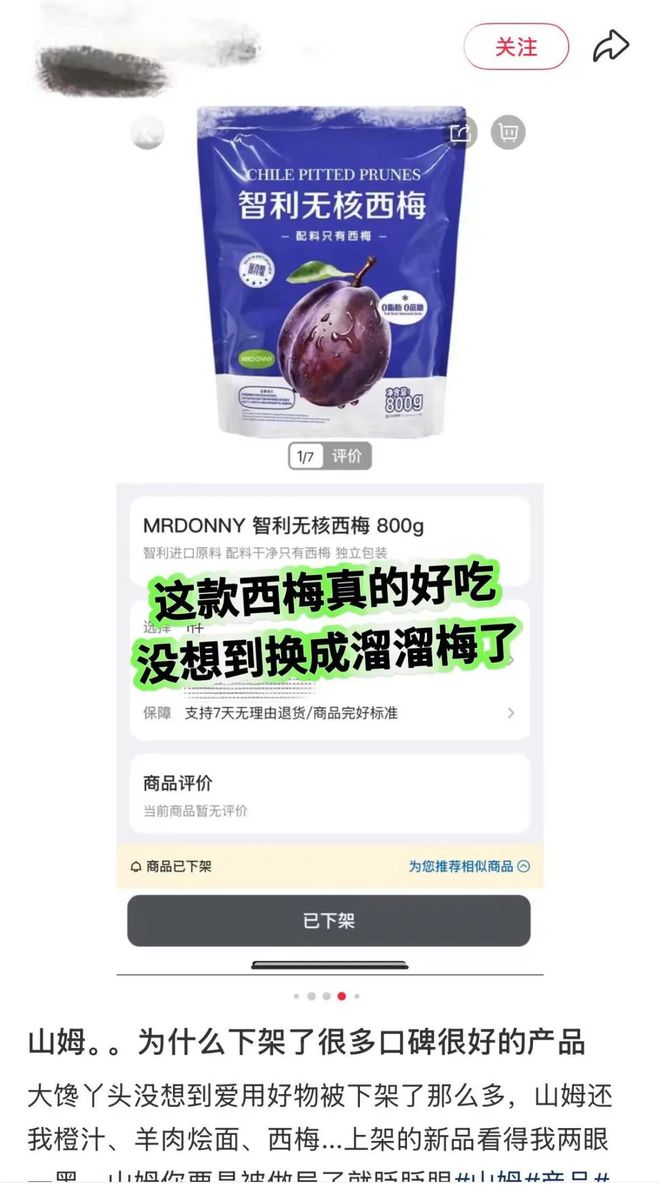The image size is (660, 1188).
Task: Open the #山姆 hashtag link
Action: pos(488,1177)
